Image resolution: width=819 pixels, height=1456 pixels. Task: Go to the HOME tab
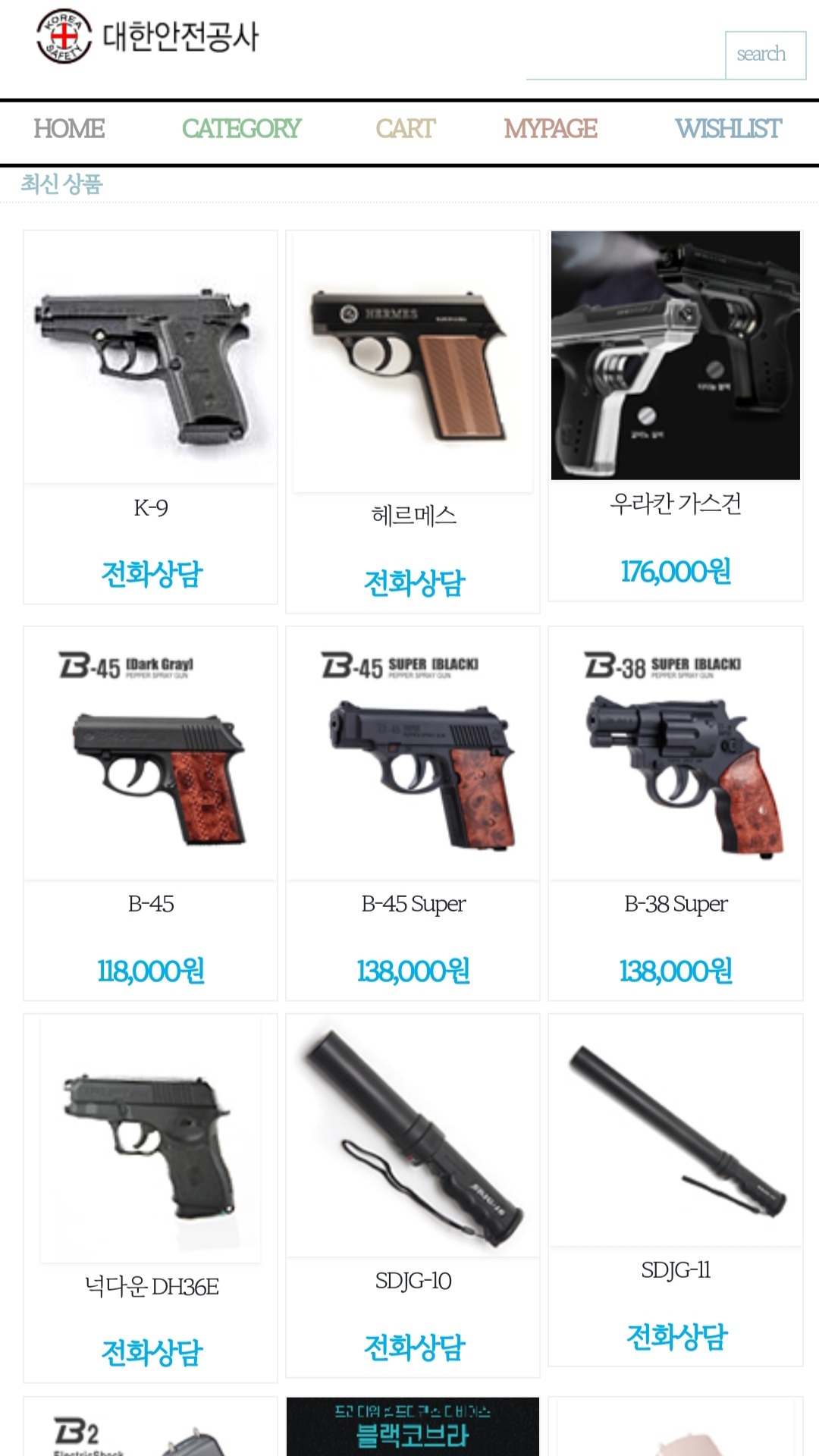(69, 129)
